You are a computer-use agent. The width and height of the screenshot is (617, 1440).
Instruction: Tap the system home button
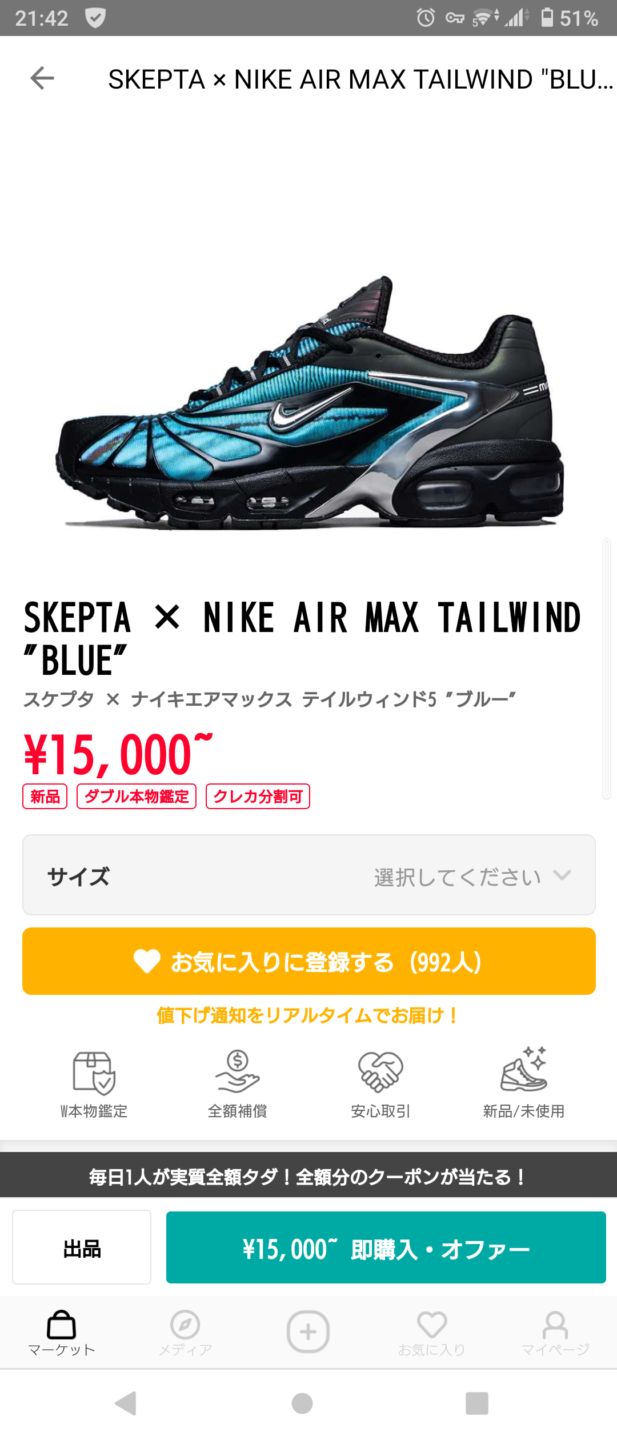(302, 1404)
